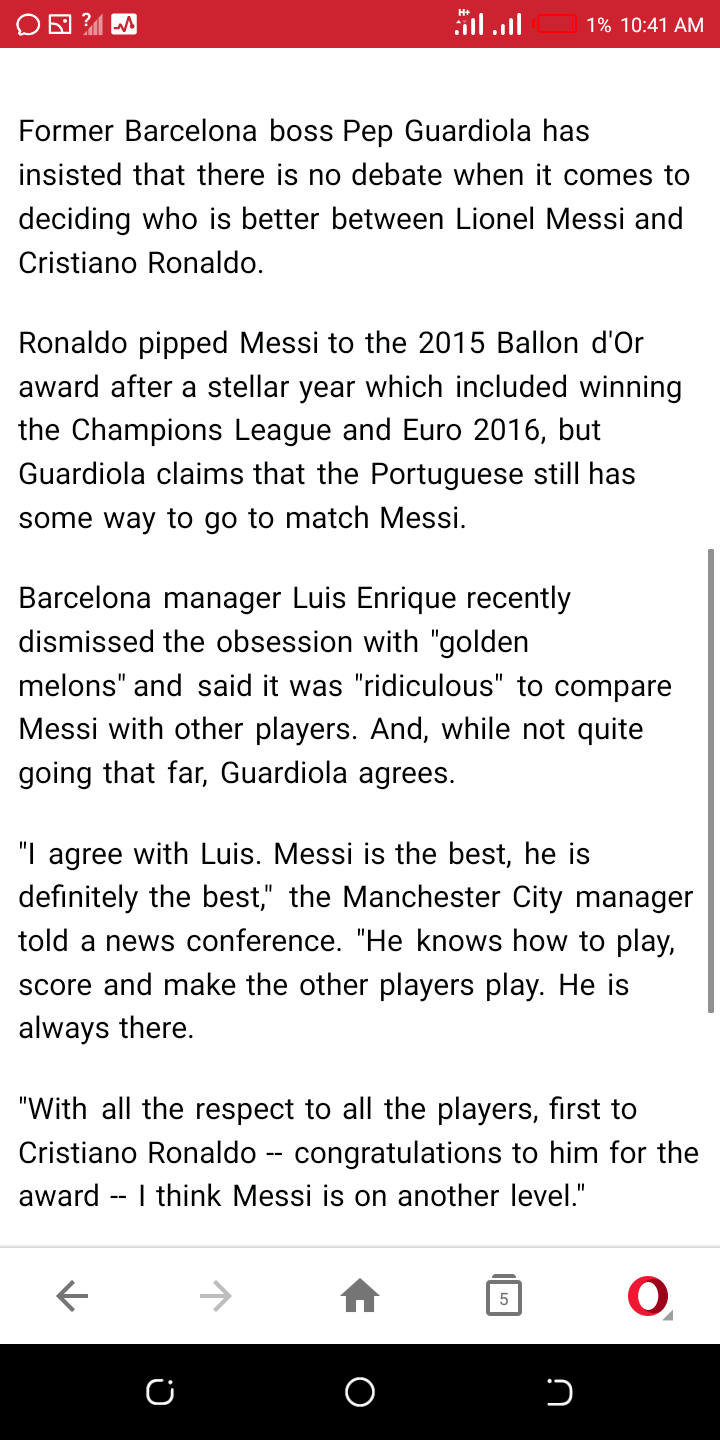Tap the system home button
Viewport: 720px width, 1440px height.
(360, 1392)
